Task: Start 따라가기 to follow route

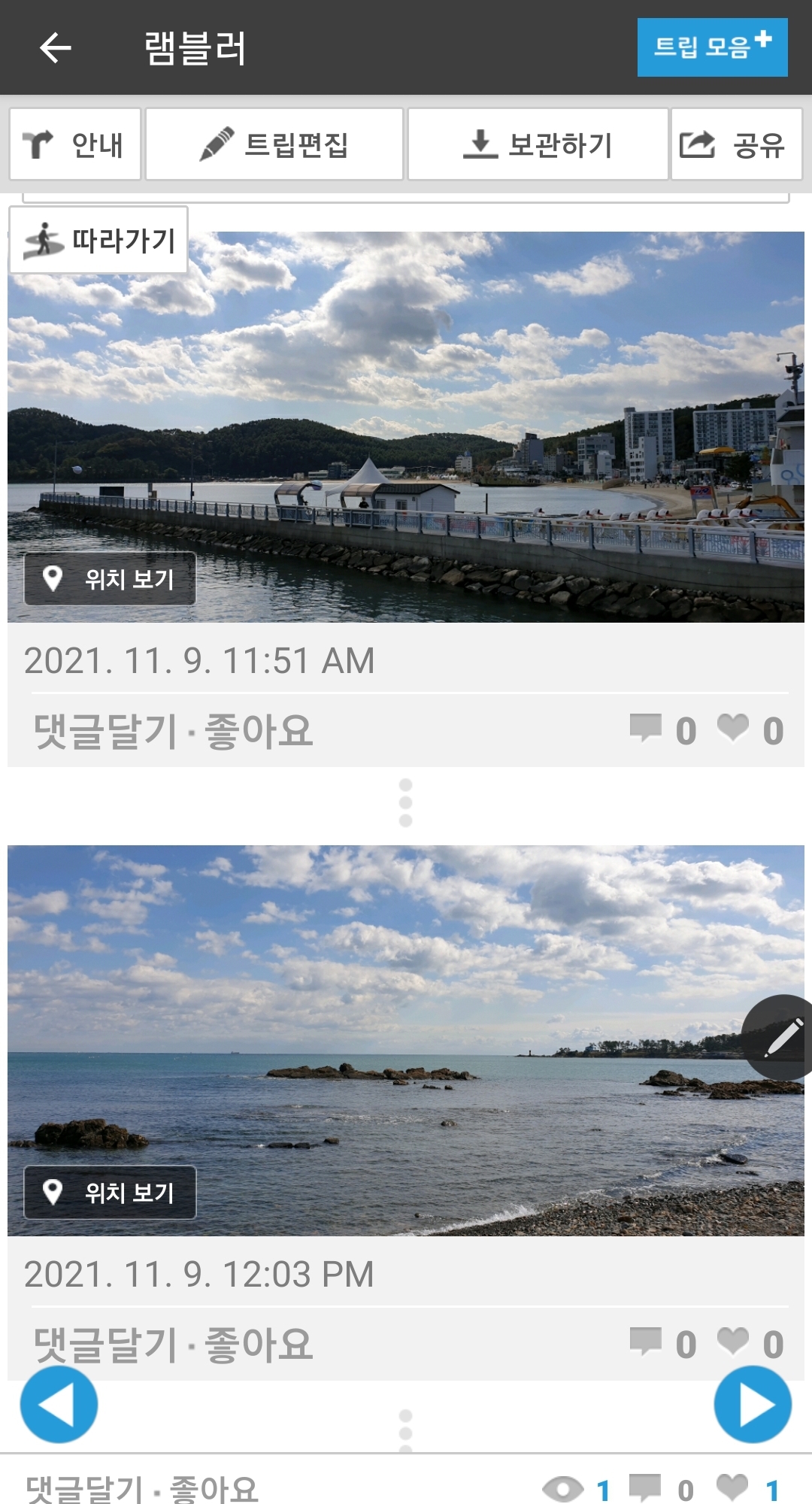Action: point(98,240)
